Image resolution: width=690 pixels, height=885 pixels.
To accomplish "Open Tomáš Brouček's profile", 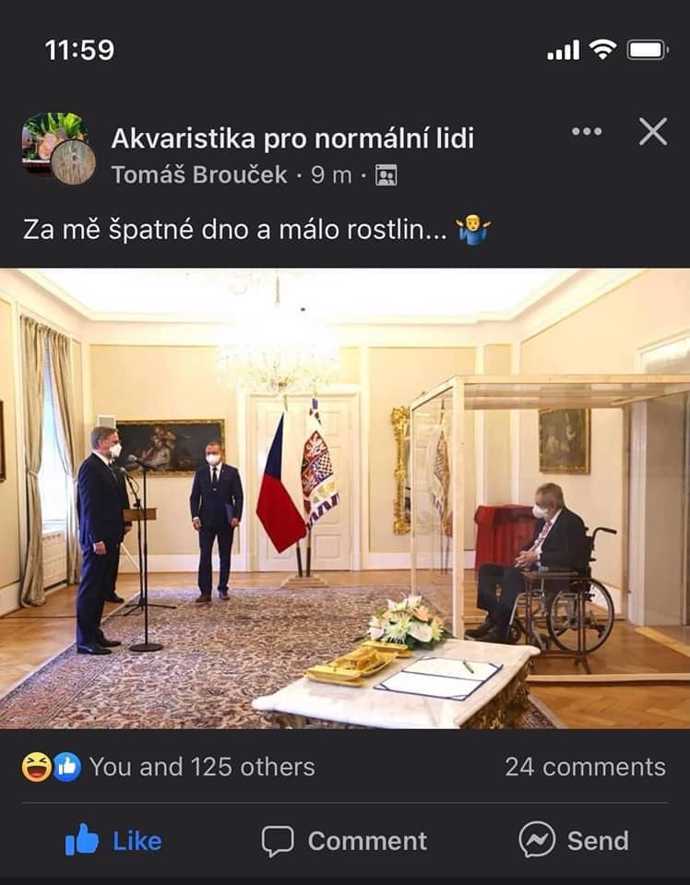I will (199, 175).
